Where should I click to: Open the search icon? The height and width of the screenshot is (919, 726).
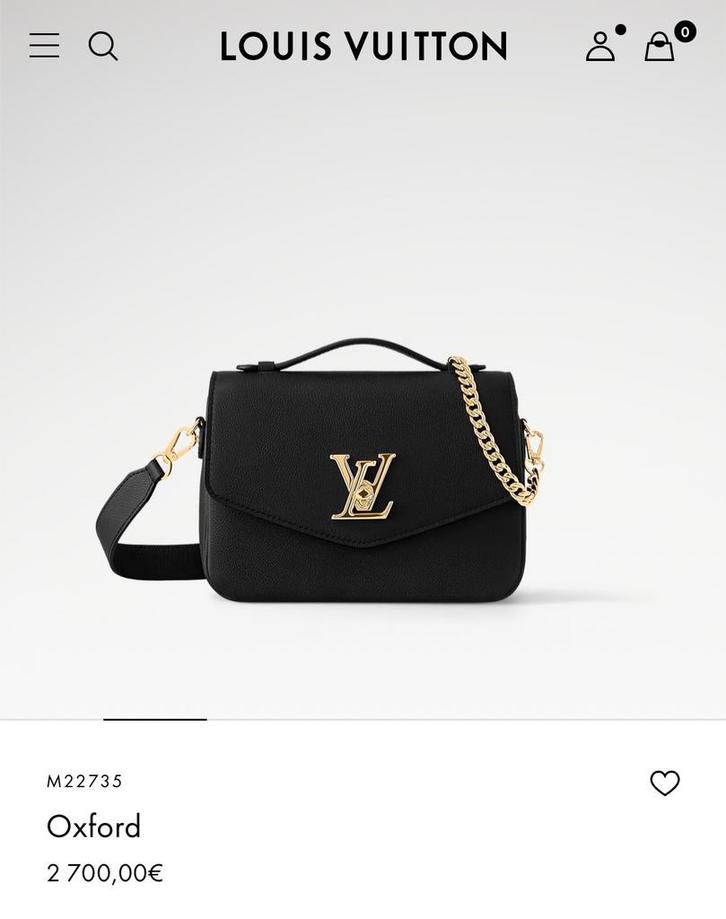[x=103, y=46]
